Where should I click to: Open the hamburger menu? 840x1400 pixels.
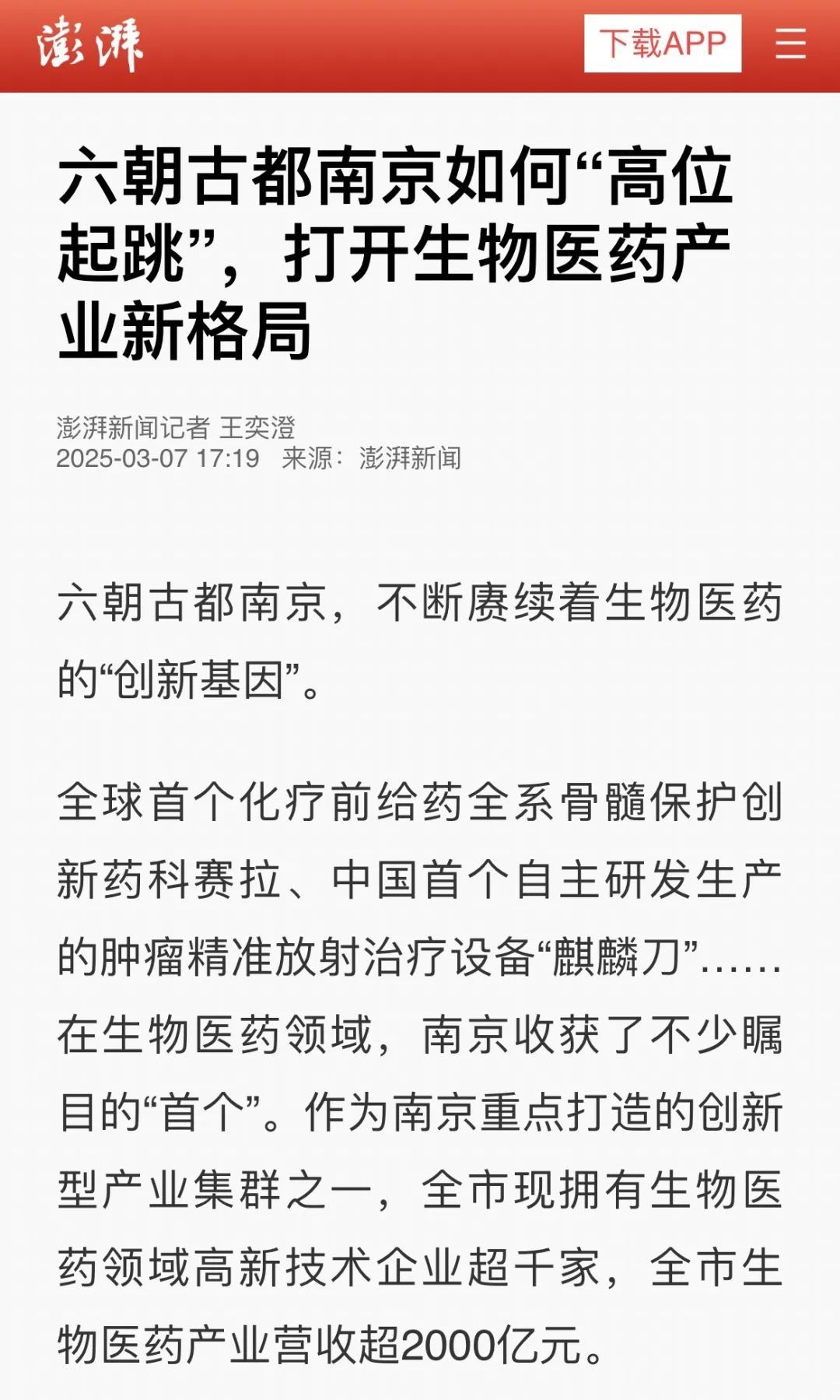[790, 44]
